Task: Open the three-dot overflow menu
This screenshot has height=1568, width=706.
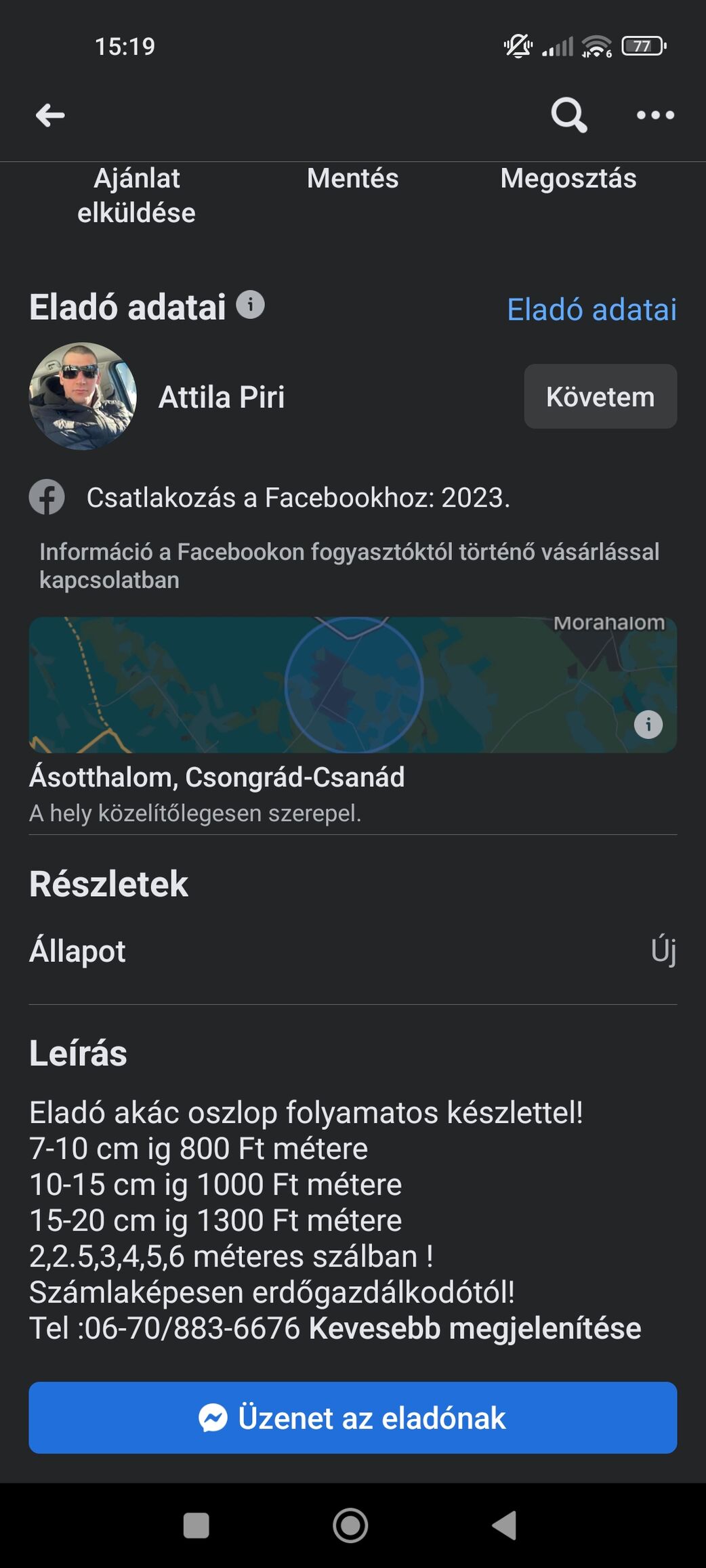Action: [655, 115]
